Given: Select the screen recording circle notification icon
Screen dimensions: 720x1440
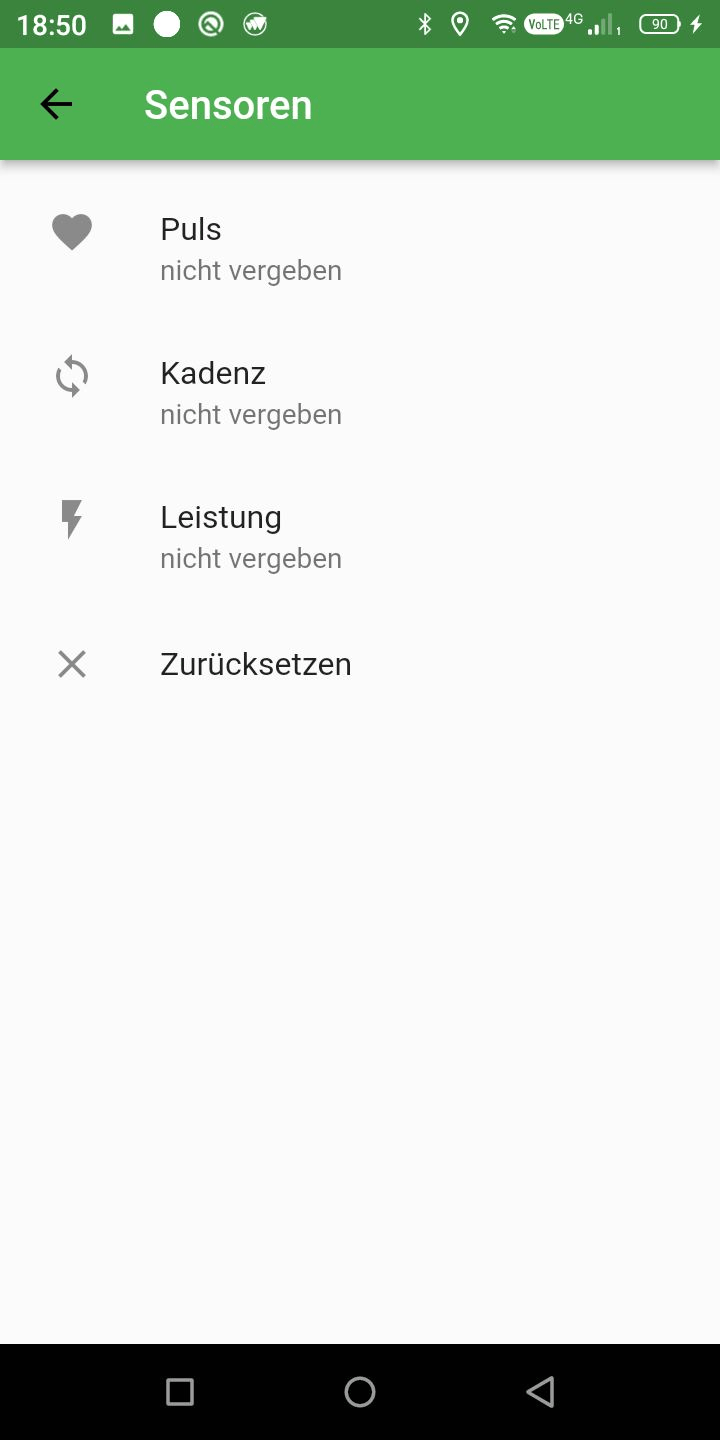Looking at the screenshot, I should 166,23.
